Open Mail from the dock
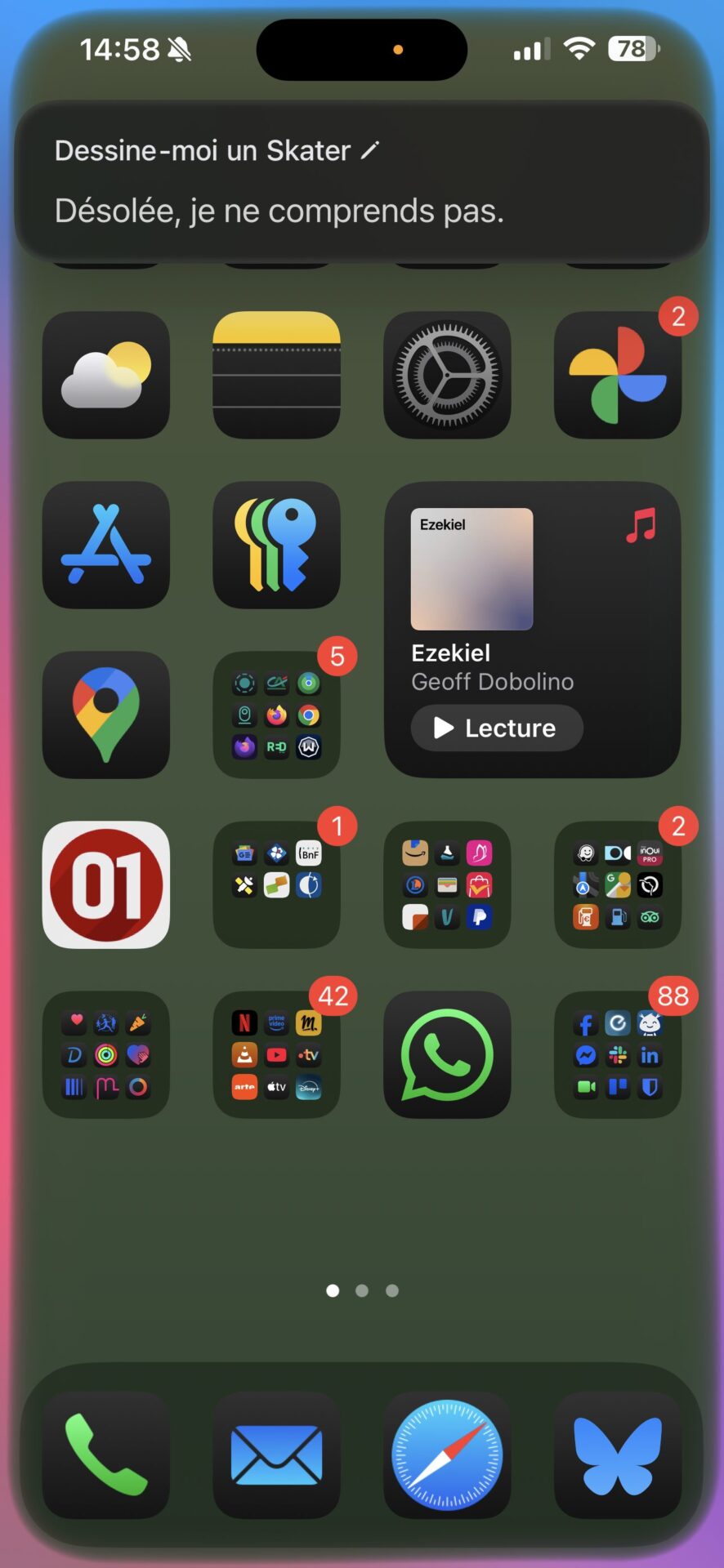The image size is (724, 1568). click(276, 1455)
